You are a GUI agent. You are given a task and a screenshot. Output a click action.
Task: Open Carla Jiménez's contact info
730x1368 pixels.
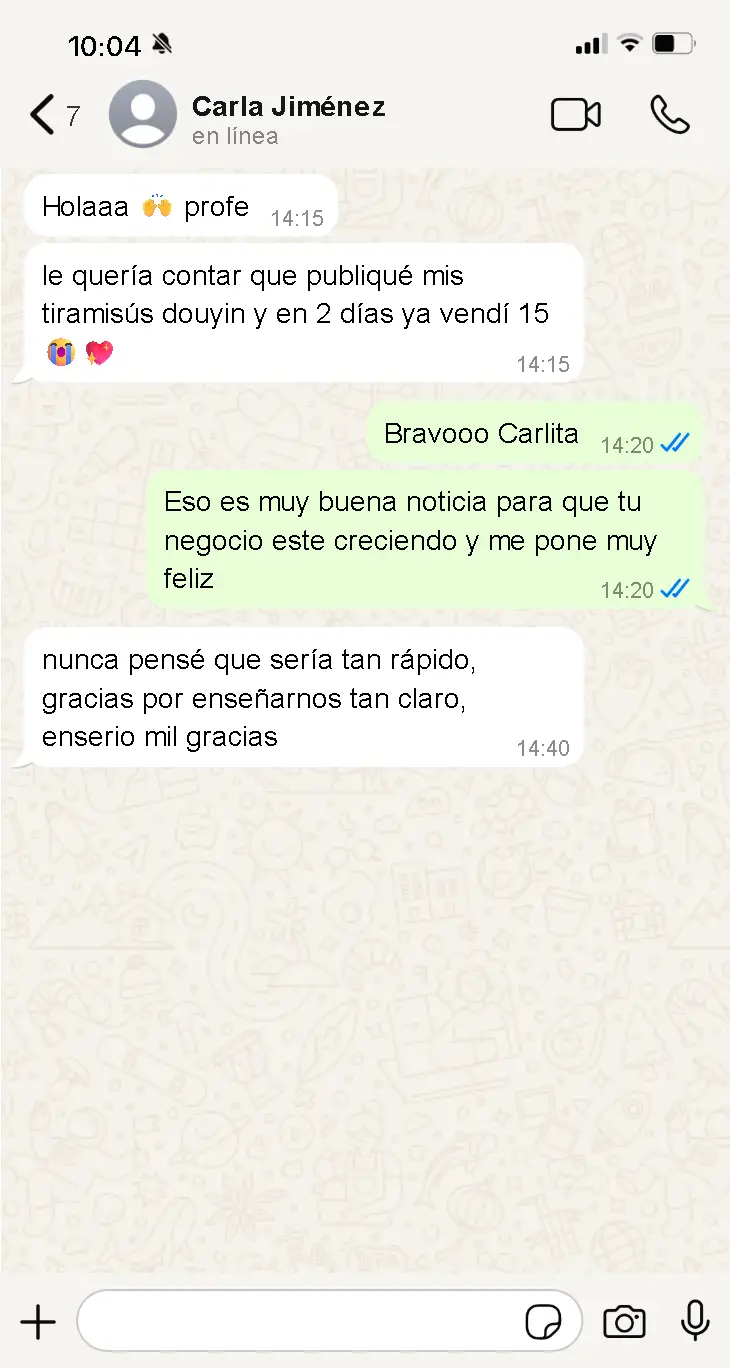pos(288,118)
